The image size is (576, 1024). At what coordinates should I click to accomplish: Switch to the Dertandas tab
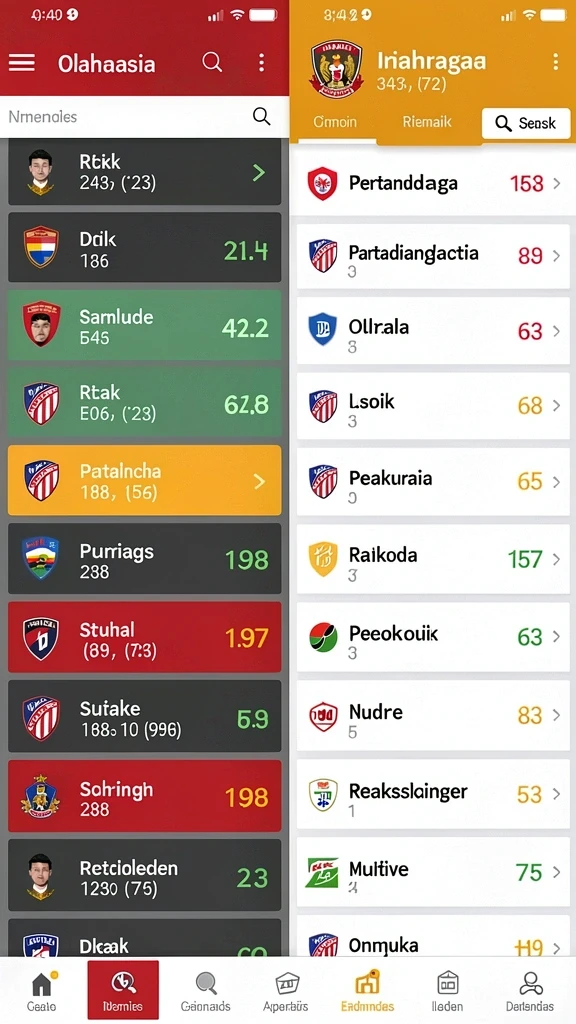530,990
